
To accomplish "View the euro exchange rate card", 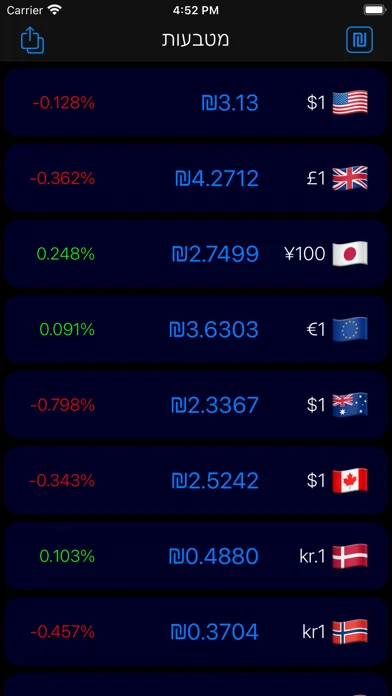I will (196, 329).
